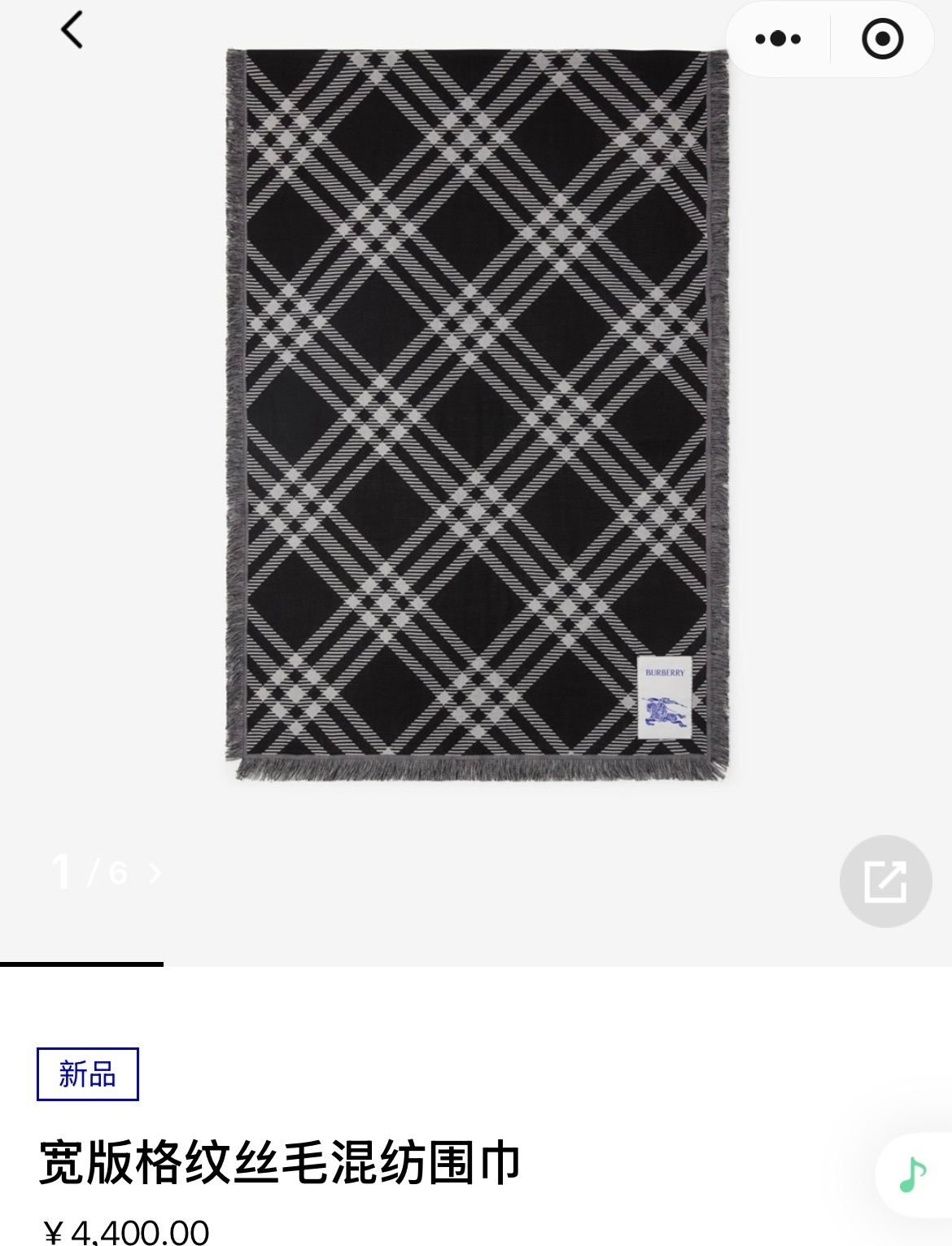Tap the floating music note button
The image size is (952, 1246).
point(913,1174)
